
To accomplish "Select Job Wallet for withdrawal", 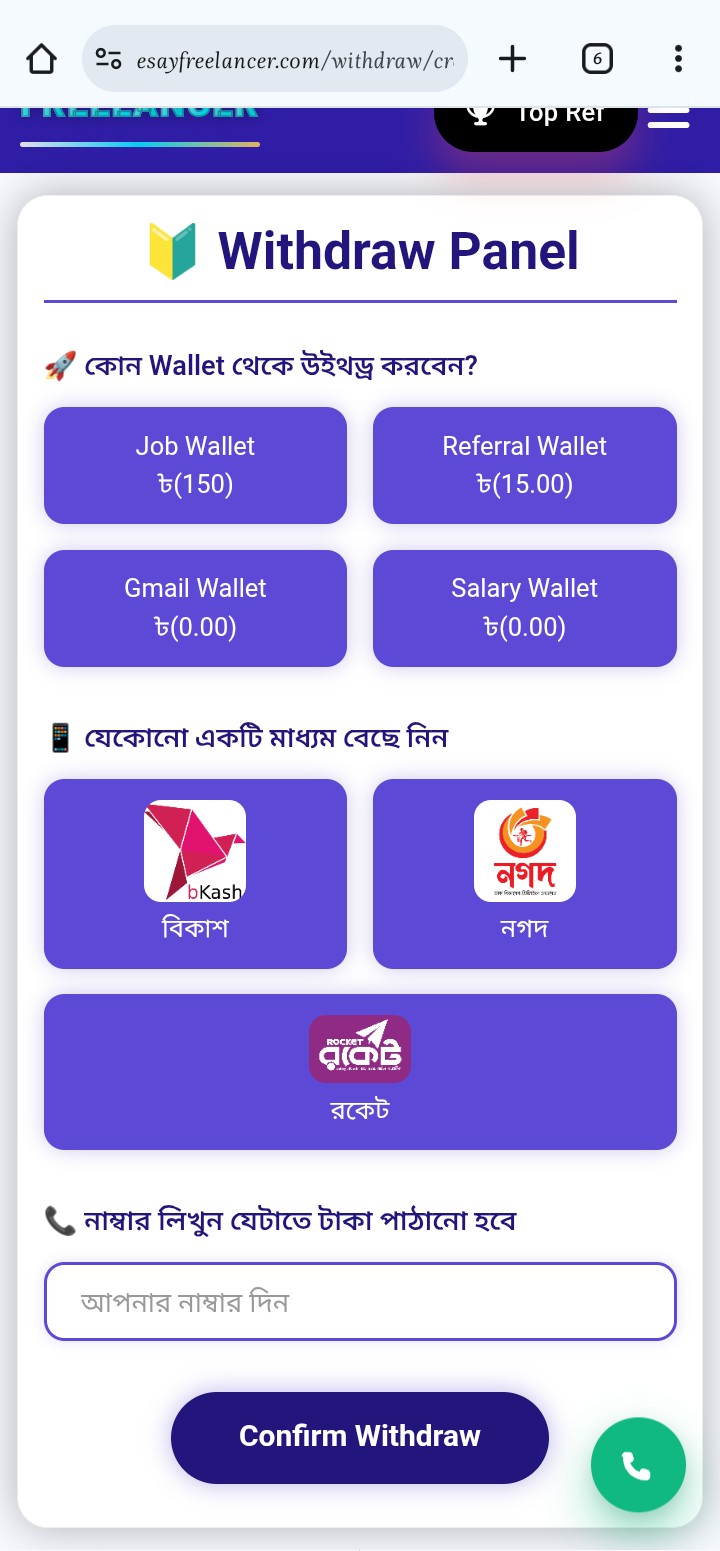I will (195, 465).
